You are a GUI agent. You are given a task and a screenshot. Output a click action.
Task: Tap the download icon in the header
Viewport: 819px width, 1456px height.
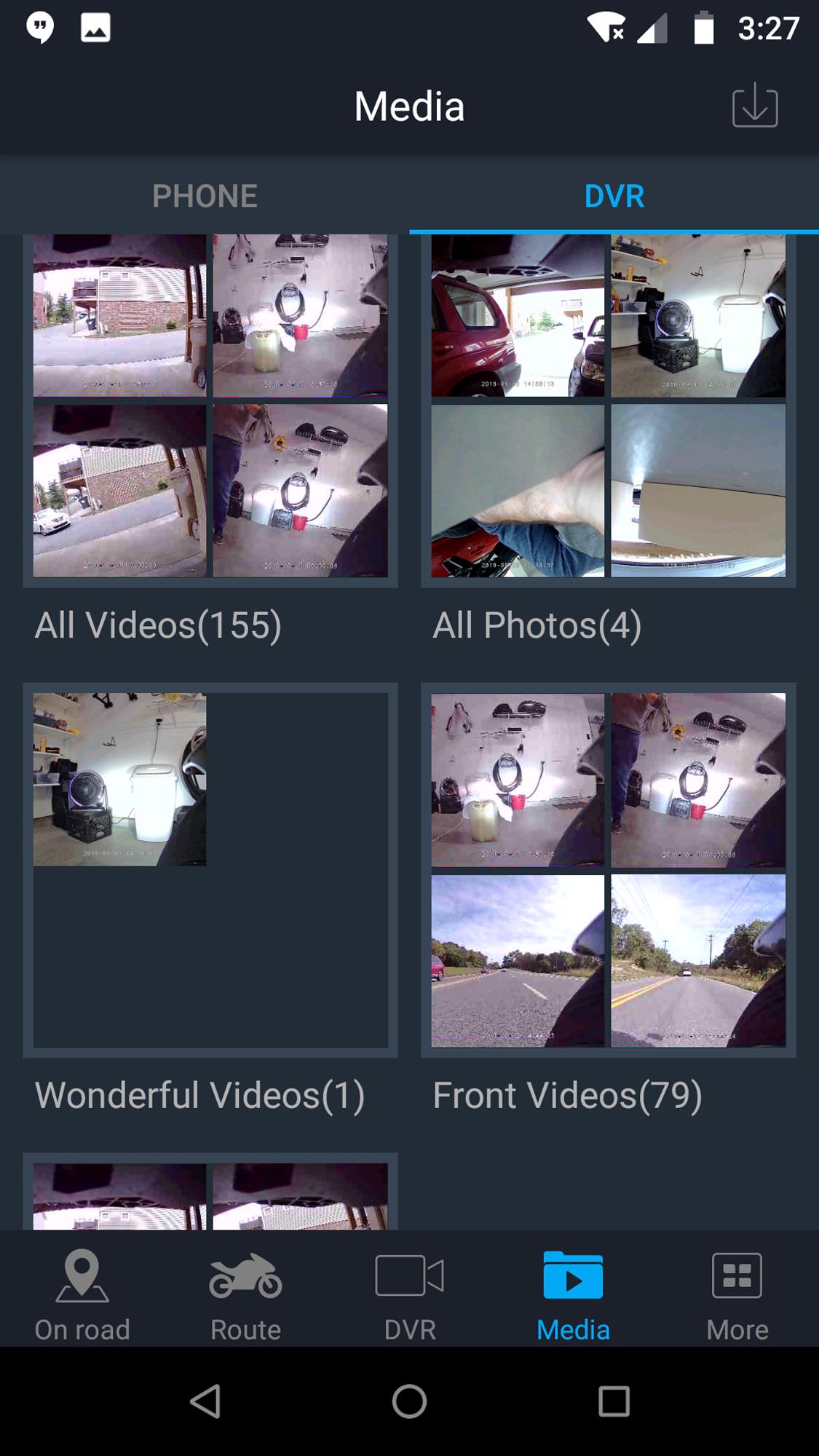tap(754, 106)
